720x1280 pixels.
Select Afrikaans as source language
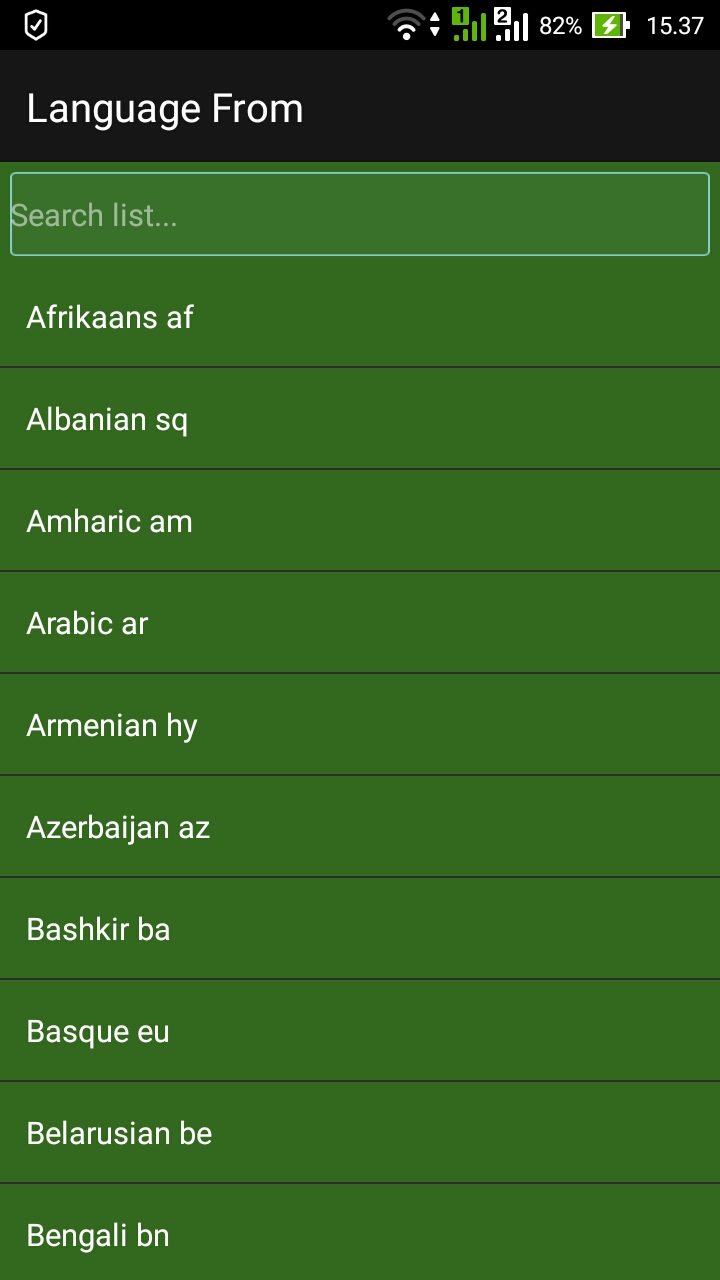(360, 317)
